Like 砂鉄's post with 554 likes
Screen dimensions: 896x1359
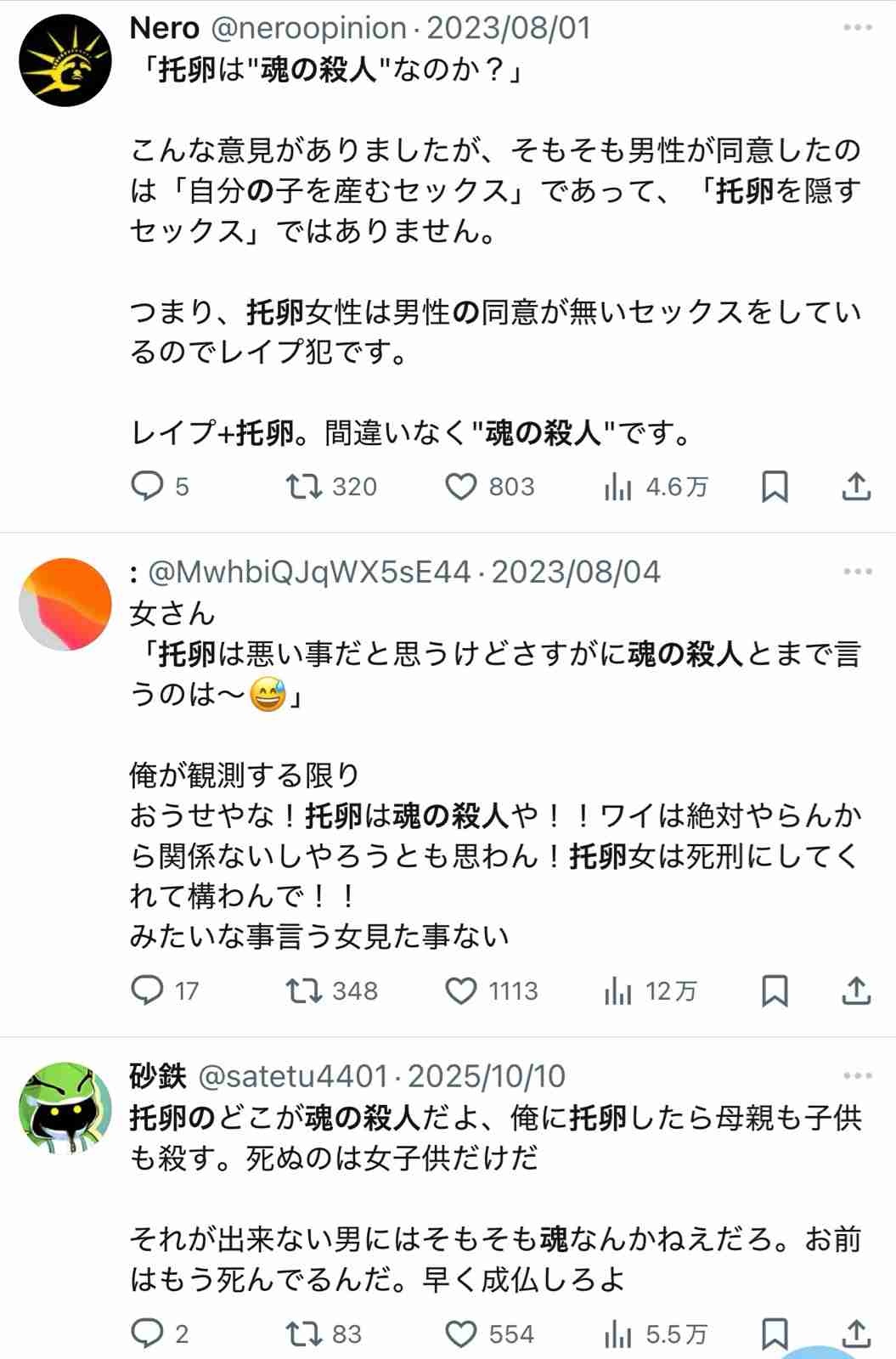coord(461,1334)
